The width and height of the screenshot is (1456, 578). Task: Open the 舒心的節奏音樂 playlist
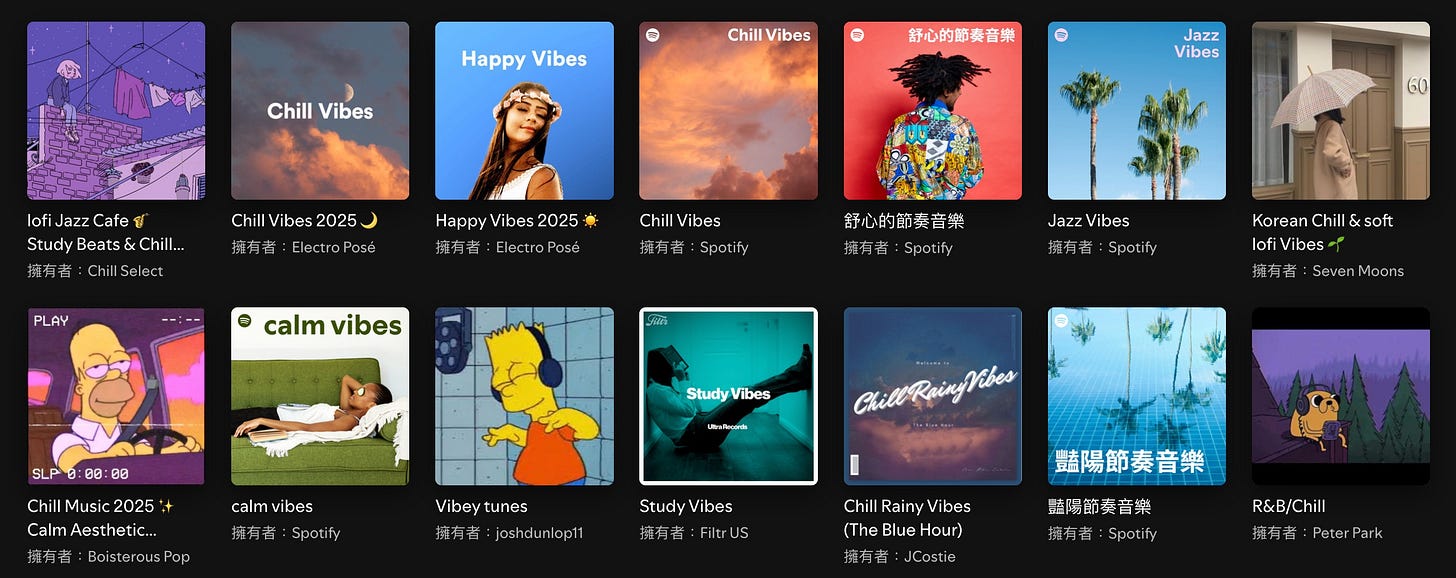933,111
